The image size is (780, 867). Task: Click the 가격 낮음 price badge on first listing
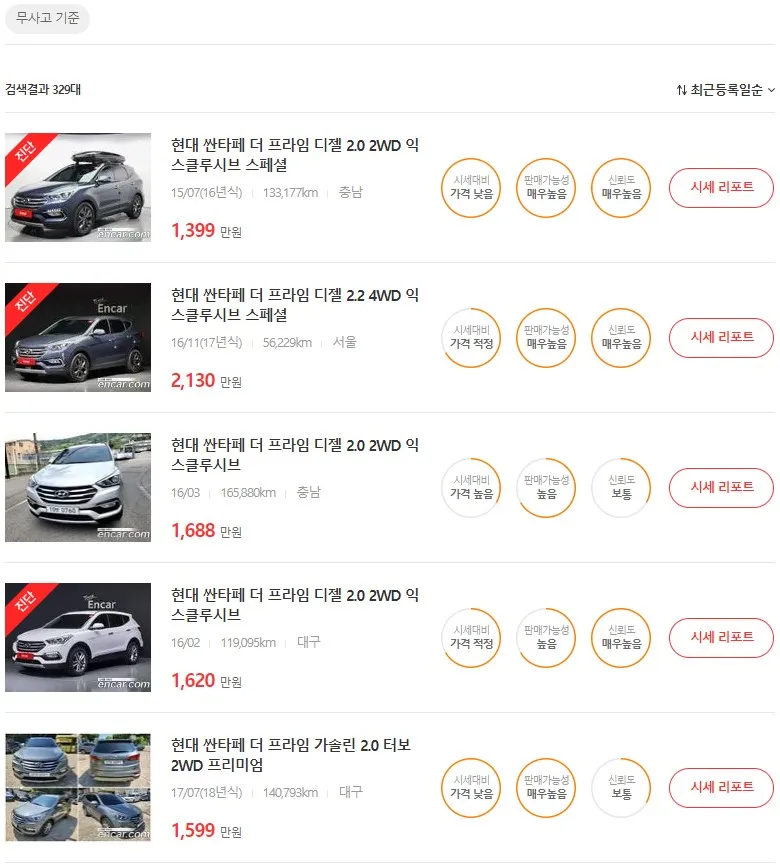pos(470,188)
